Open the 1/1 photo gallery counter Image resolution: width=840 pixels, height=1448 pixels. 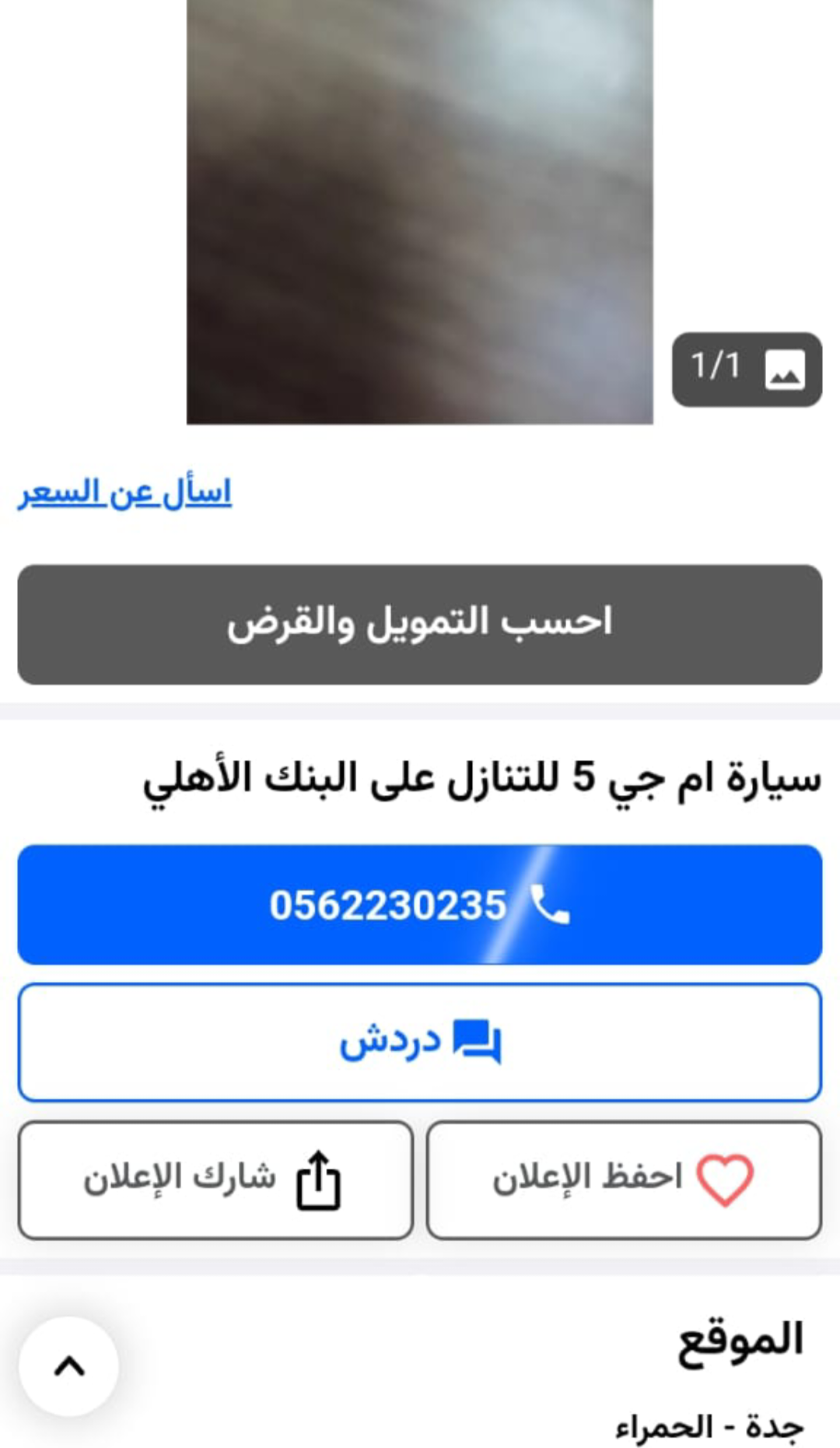(747, 369)
